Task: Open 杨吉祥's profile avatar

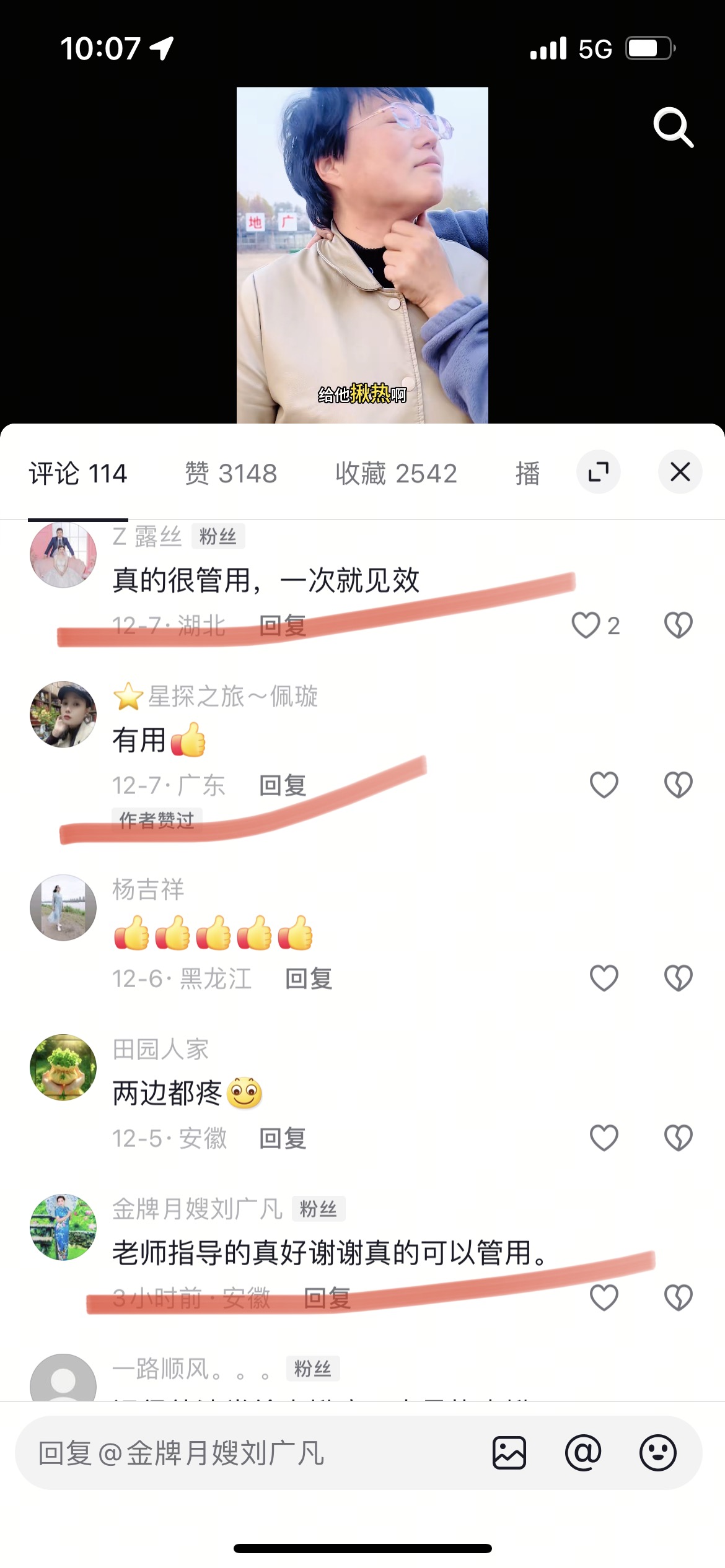Action: 63,907
